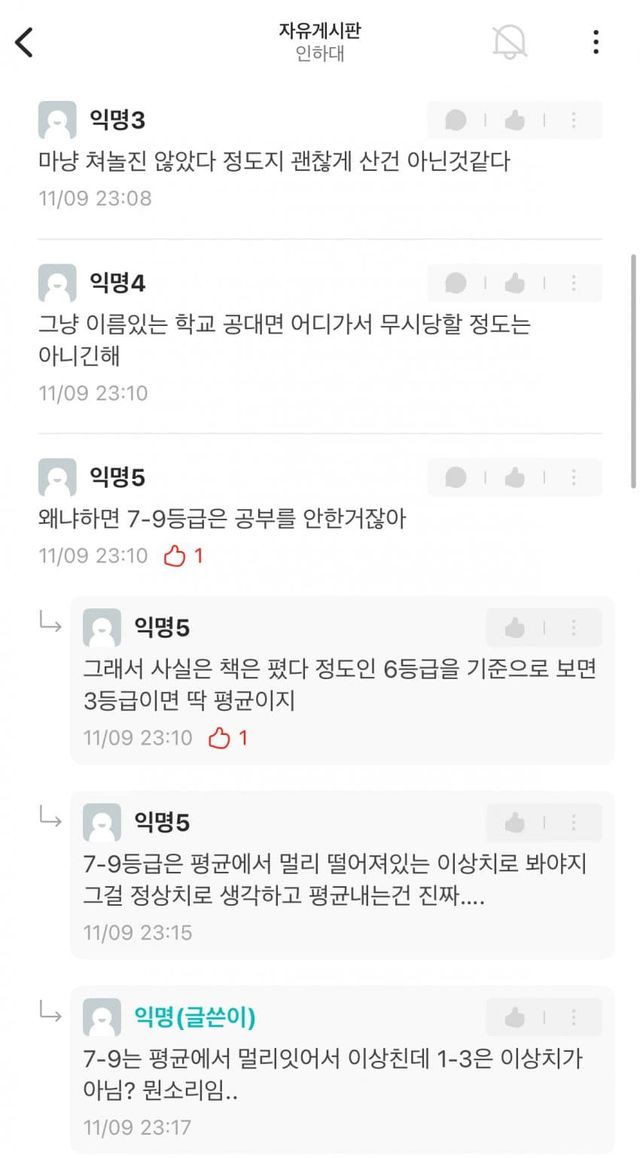The image size is (640, 1158).
Task: Open options on 익명5's 6등급 reply
Action: 574,628
